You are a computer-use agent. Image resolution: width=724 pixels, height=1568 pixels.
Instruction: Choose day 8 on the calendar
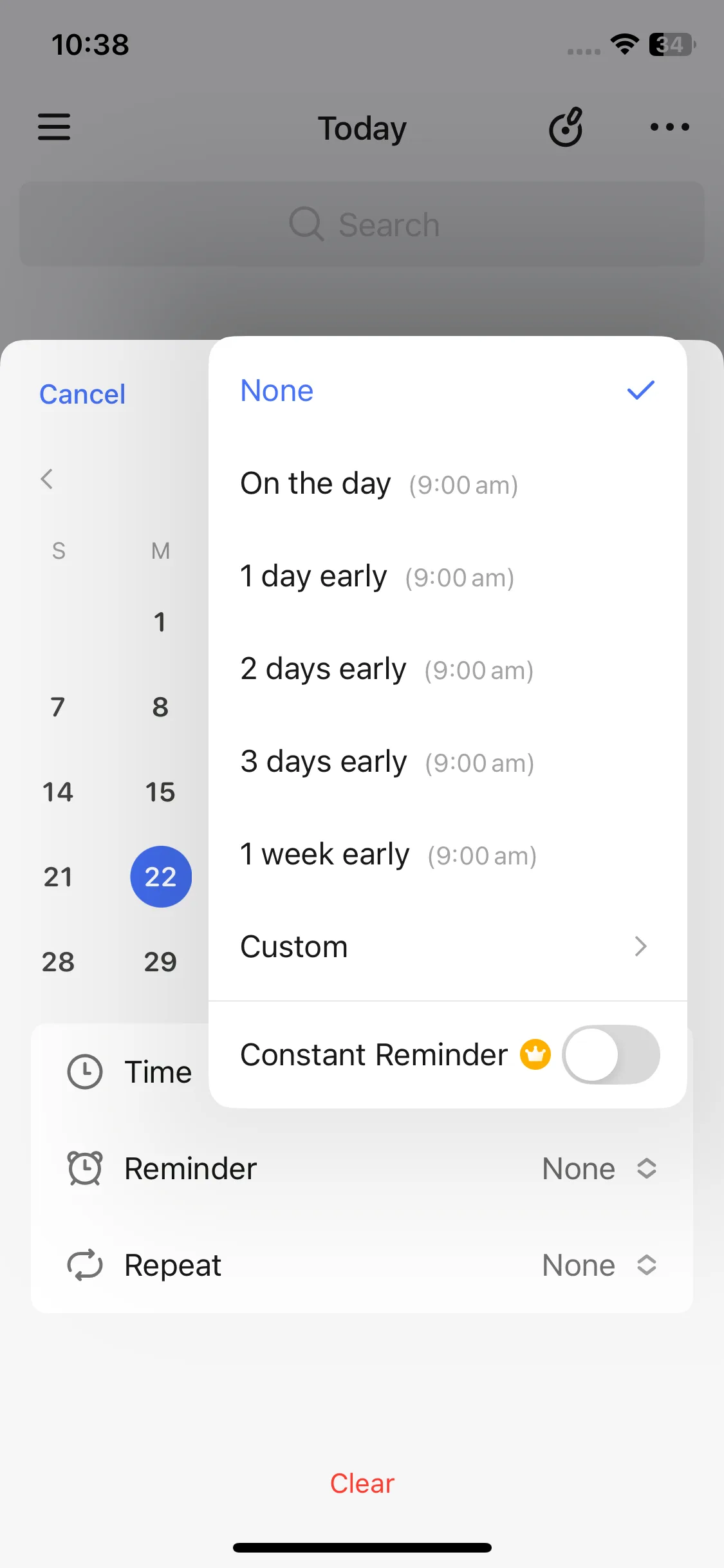point(160,707)
